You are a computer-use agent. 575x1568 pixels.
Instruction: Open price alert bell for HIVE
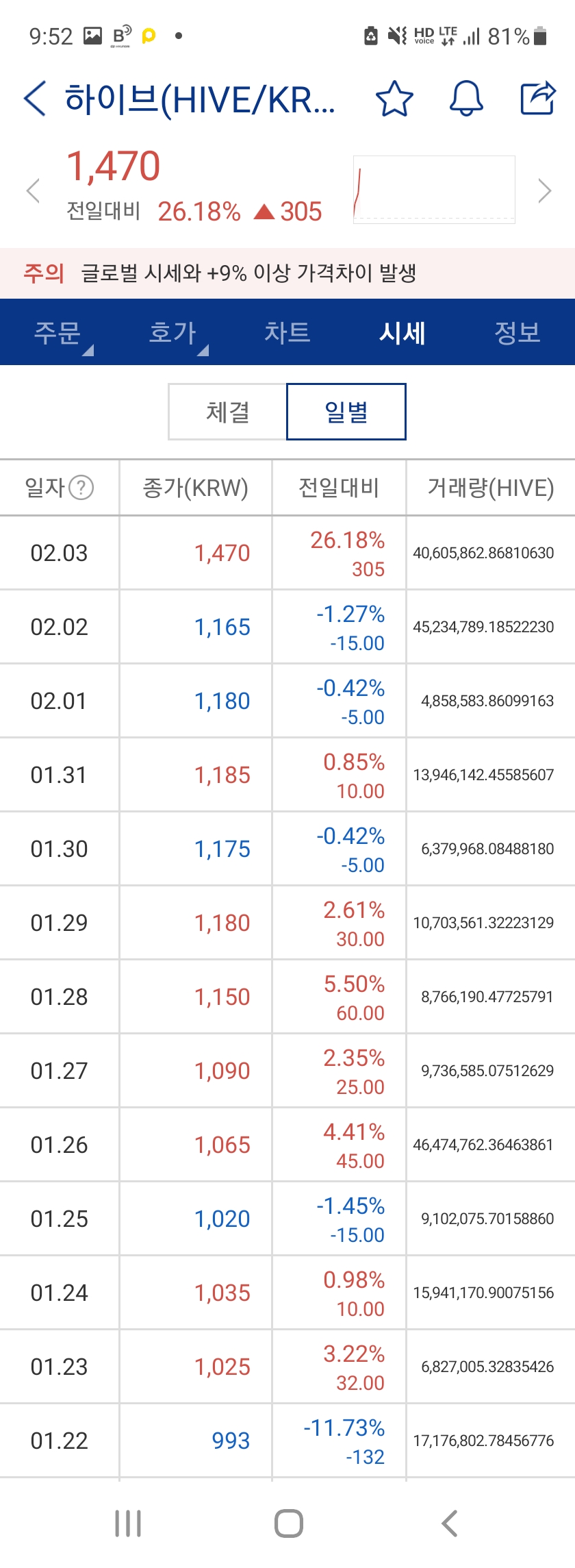coord(466,99)
